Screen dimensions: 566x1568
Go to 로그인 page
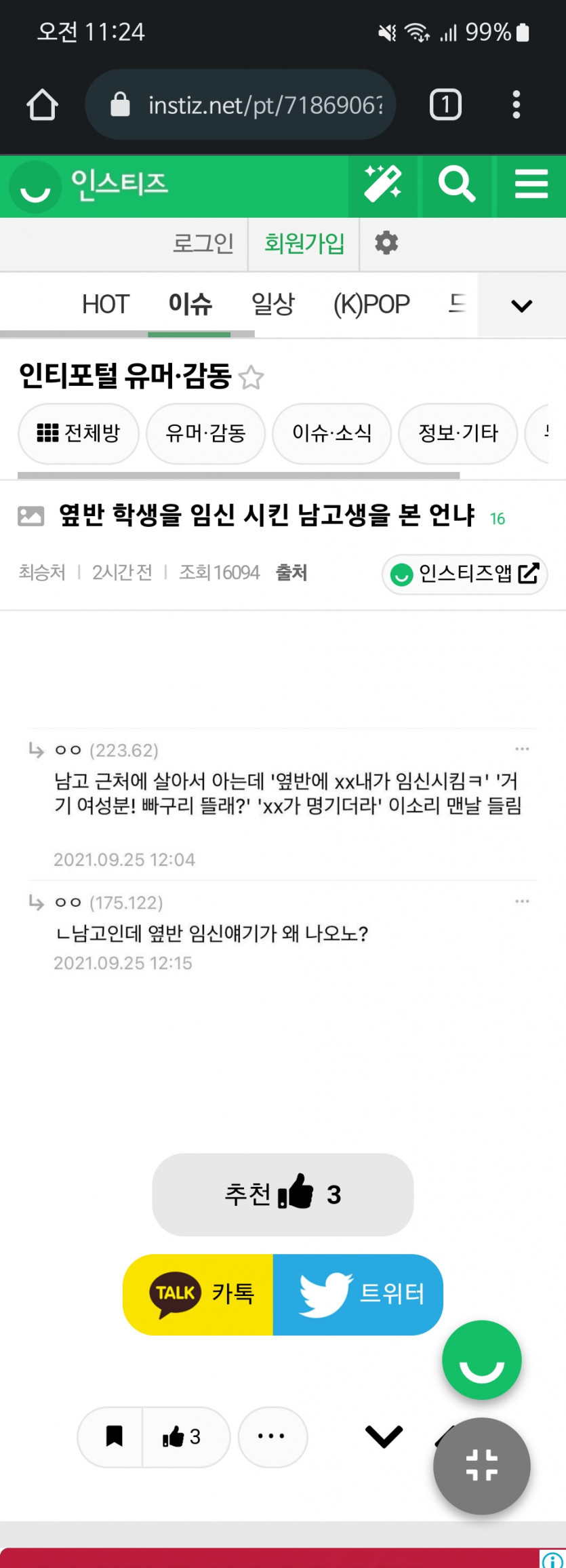click(x=203, y=243)
